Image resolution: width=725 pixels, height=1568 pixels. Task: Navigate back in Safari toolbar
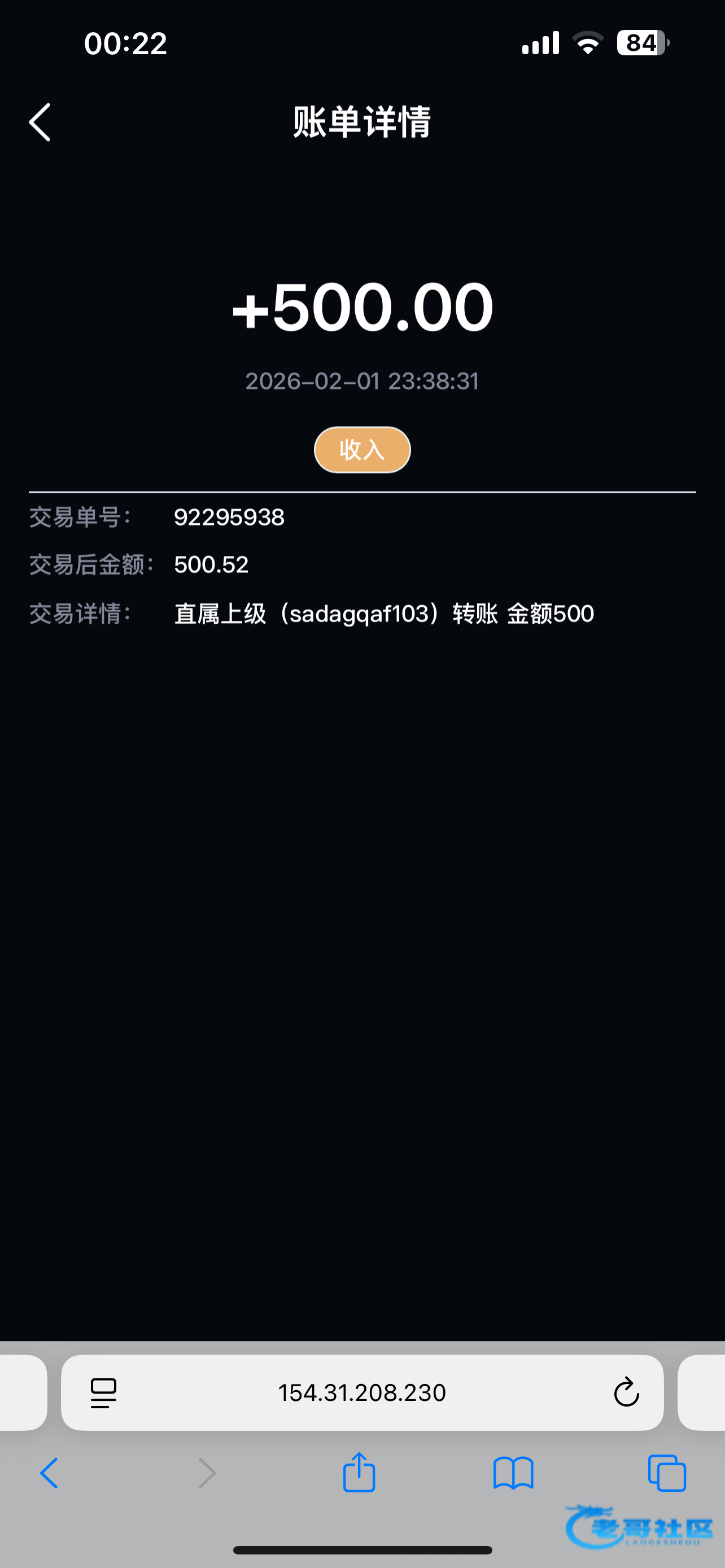click(x=49, y=1473)
